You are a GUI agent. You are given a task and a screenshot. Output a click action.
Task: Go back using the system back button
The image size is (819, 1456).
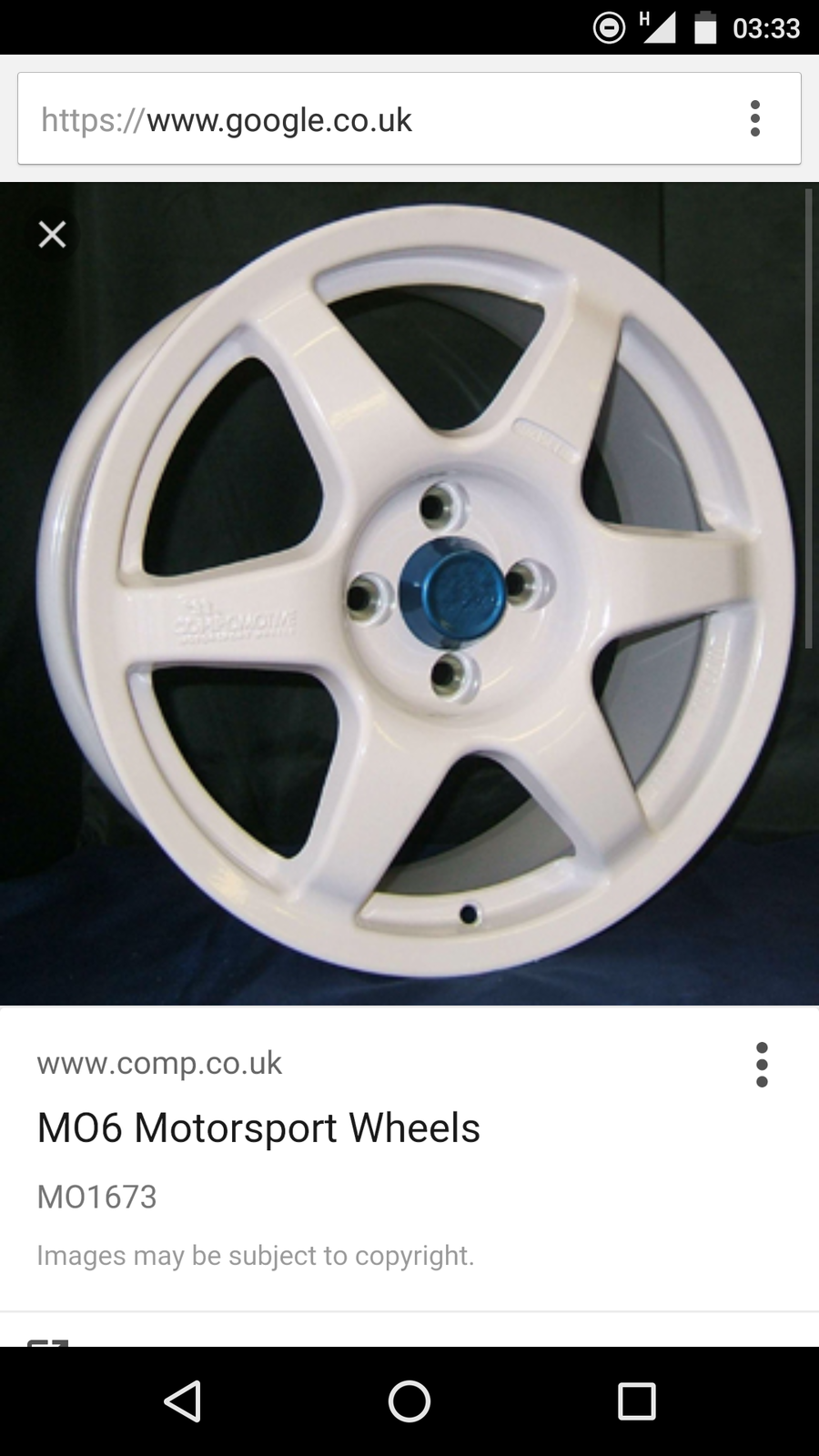pos(182,1401)
